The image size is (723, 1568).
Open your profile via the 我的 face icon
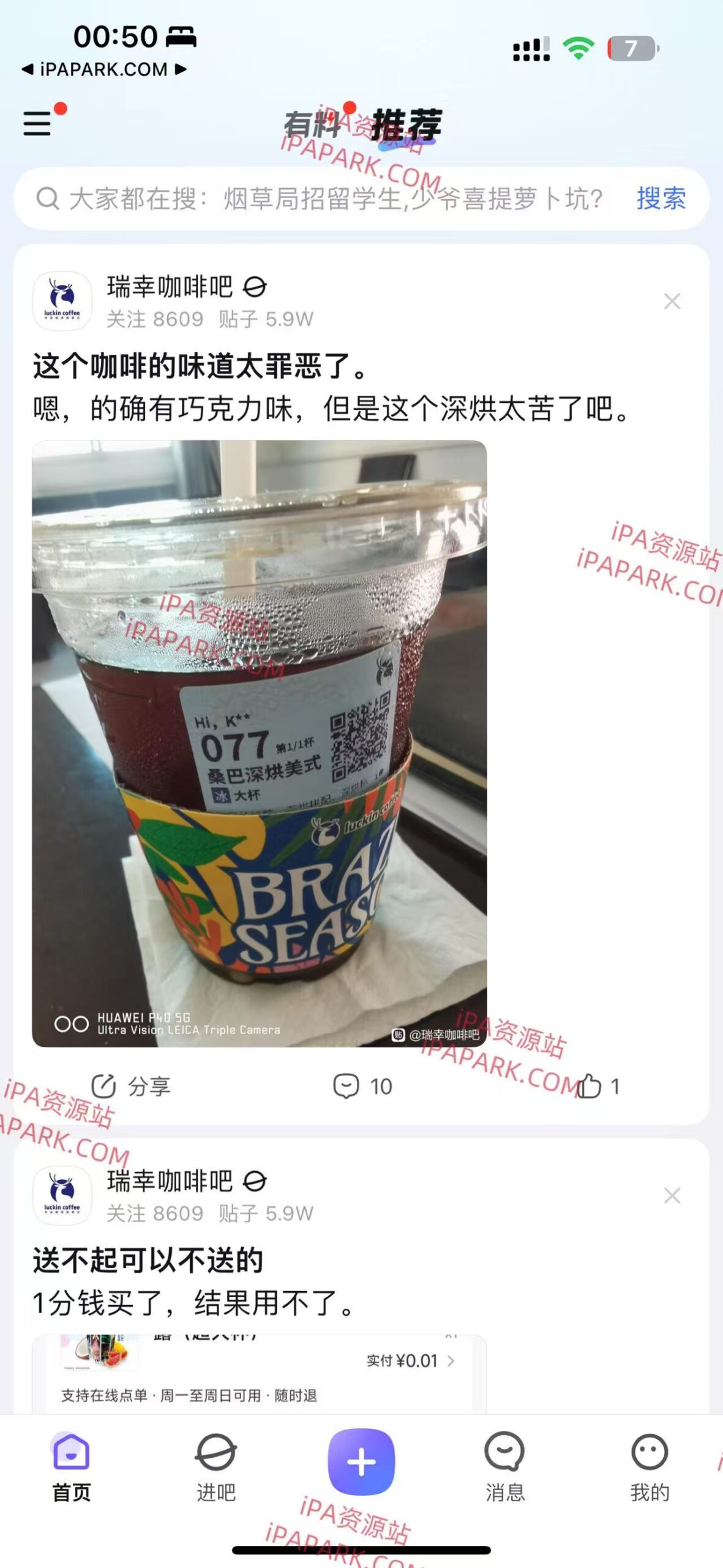651,1457
